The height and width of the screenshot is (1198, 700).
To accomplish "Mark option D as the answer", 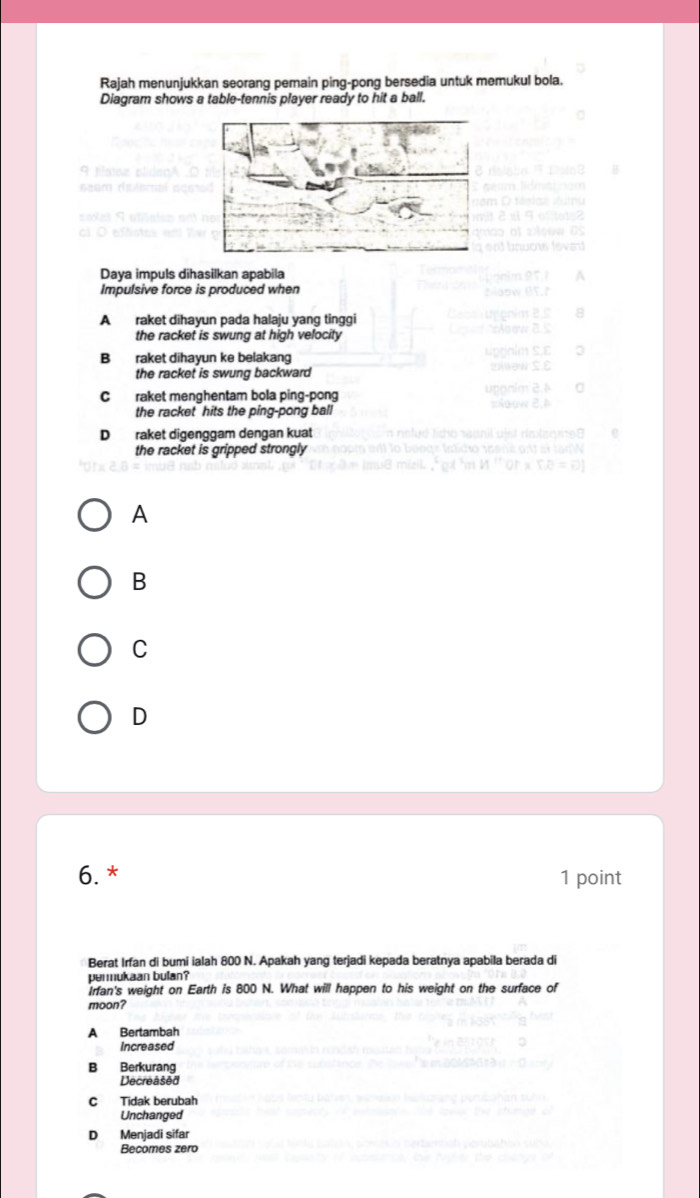I will point(95,716).
